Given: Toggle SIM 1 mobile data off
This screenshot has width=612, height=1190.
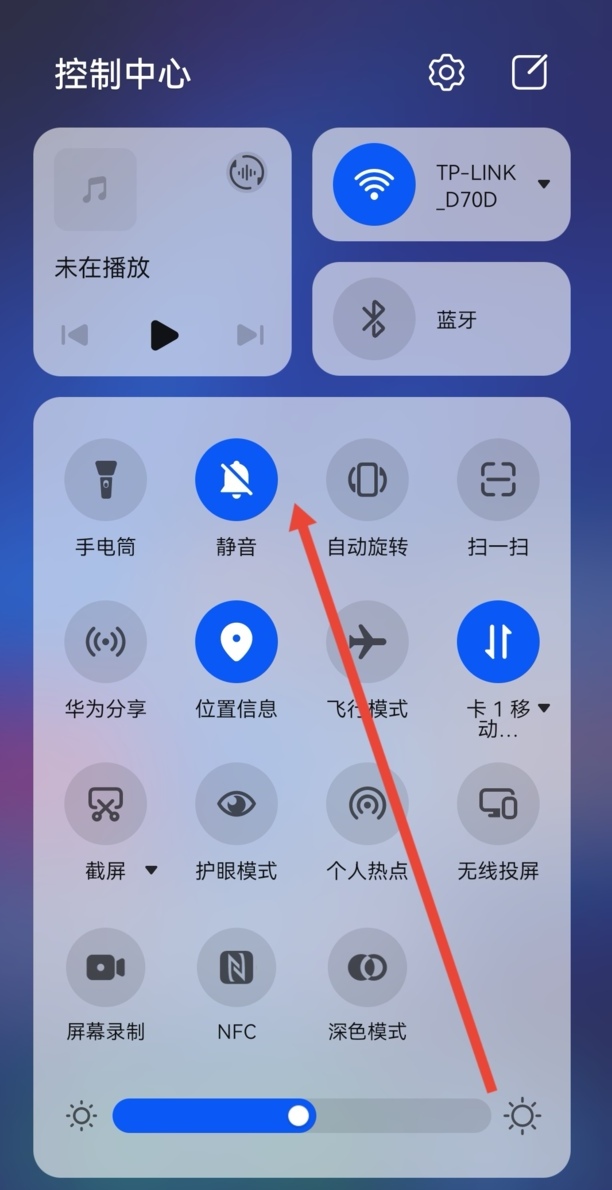Looking at the screenshot, I should [498, 642].
